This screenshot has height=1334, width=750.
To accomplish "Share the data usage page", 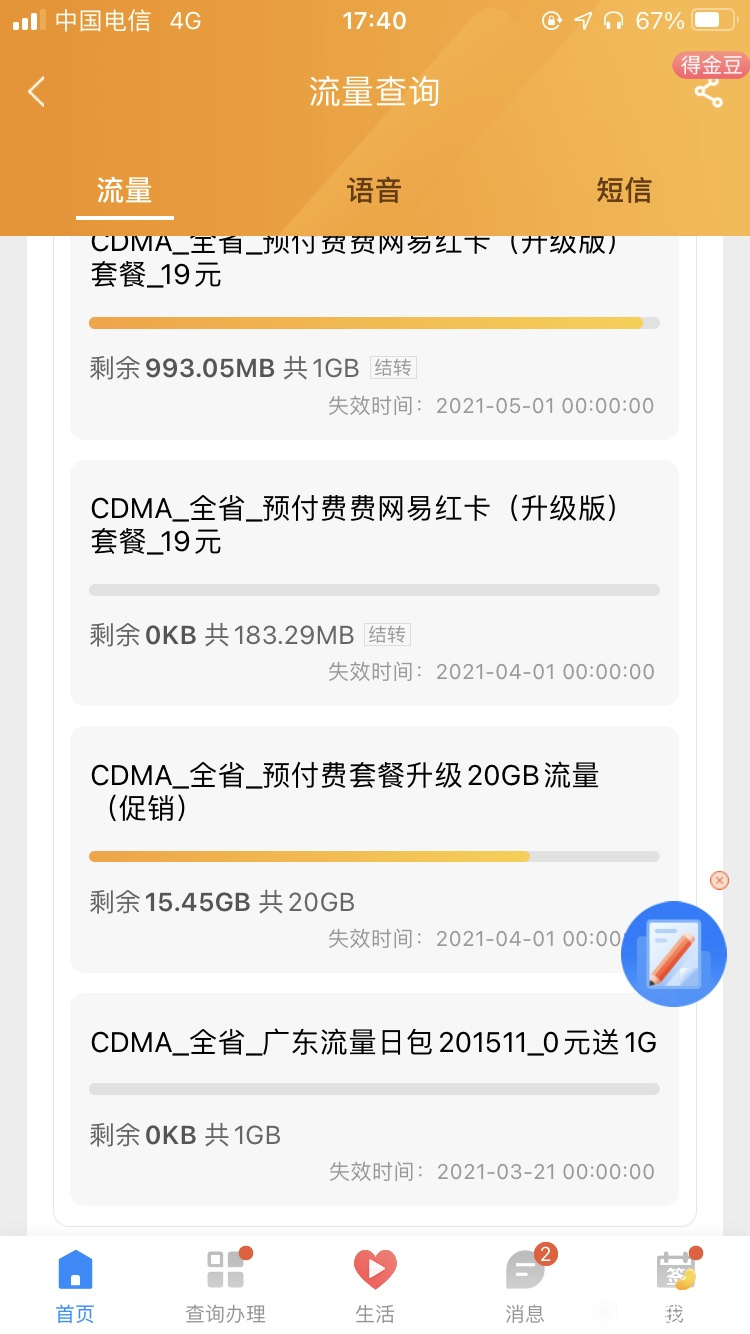I will (x=708, y=93).
